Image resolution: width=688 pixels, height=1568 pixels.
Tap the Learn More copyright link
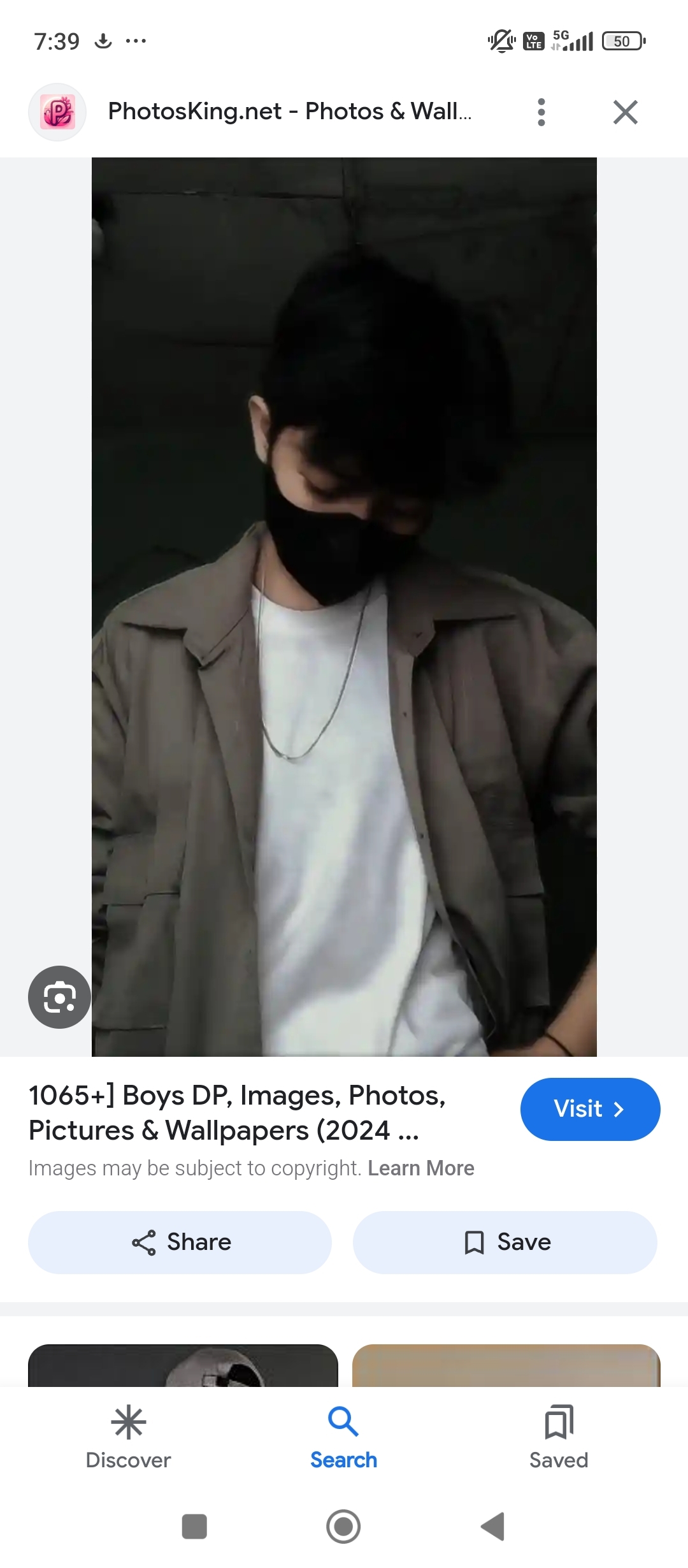(x=420, y=1168)
